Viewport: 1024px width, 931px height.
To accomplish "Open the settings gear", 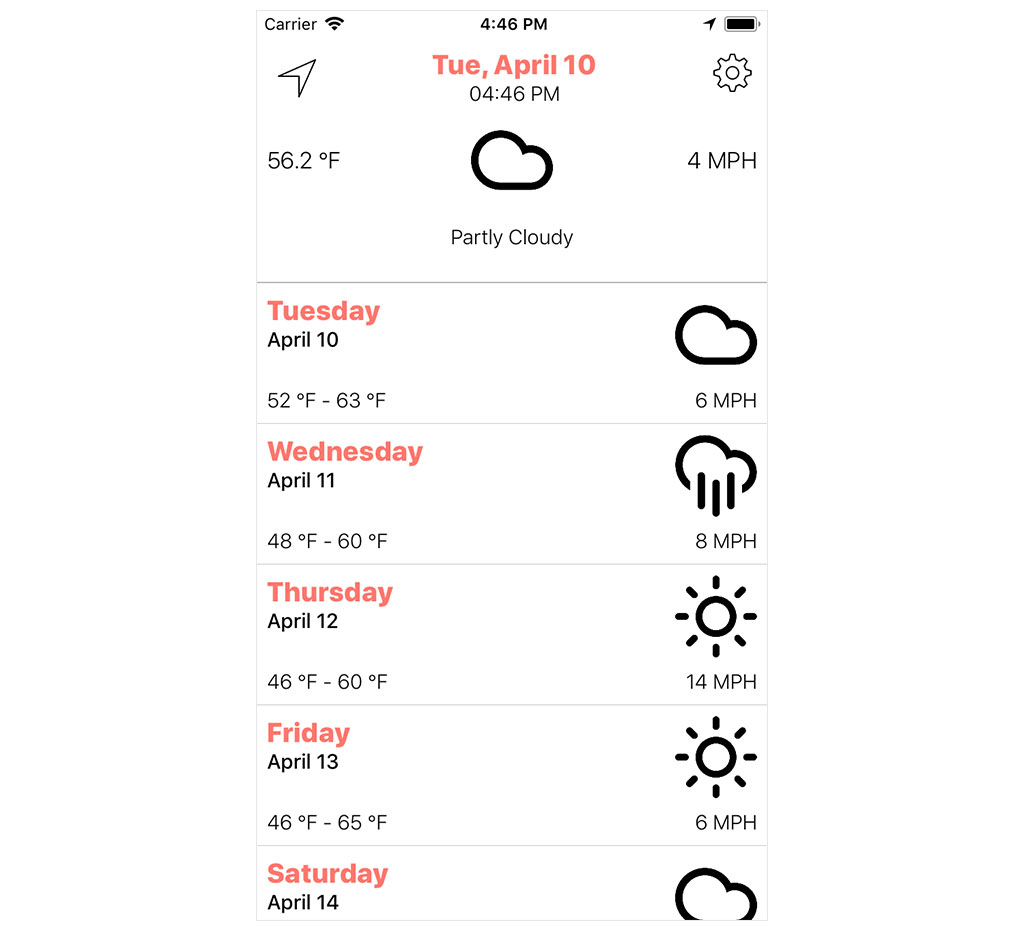I will [x=732, y=73].
